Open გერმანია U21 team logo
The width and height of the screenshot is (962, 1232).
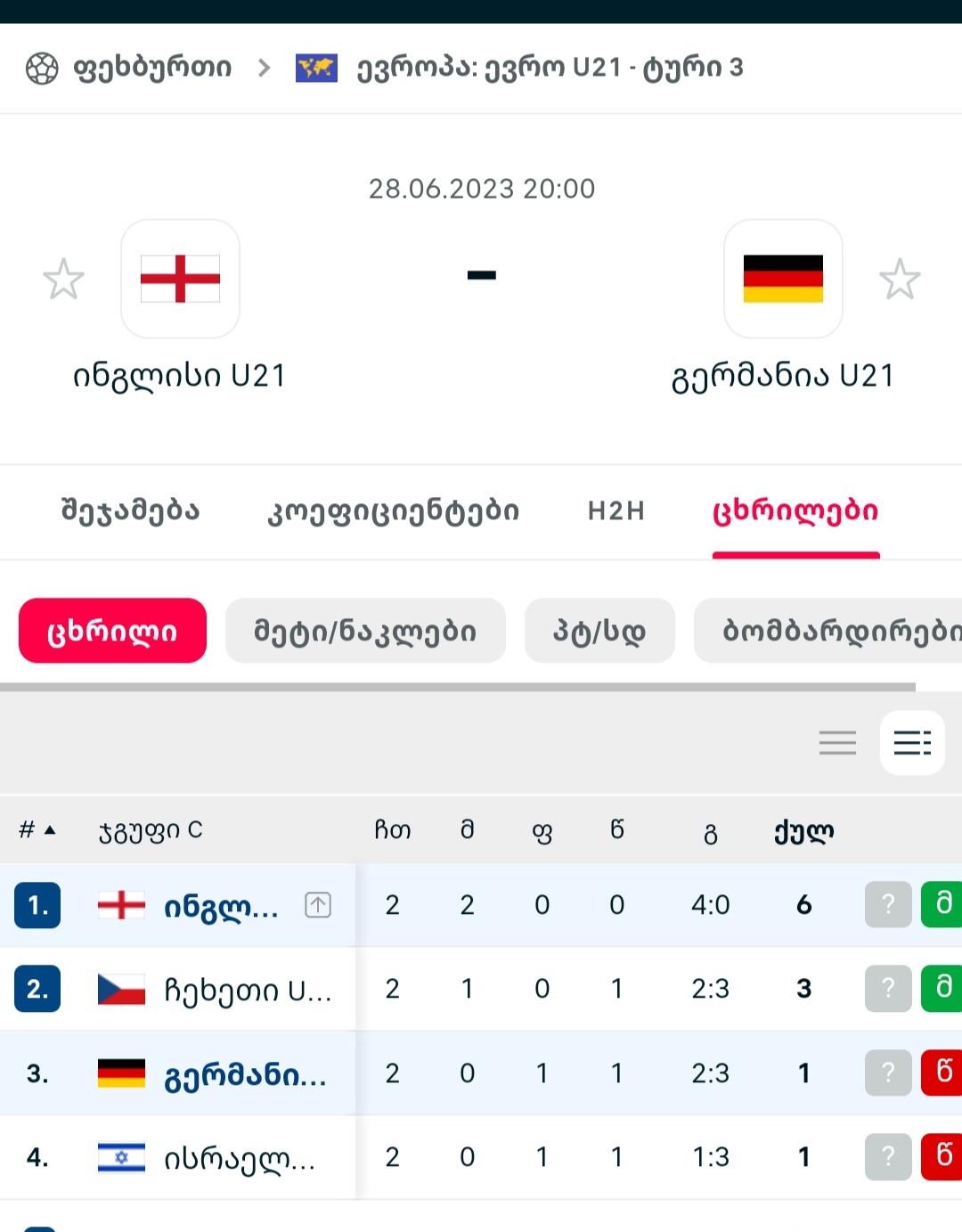[783, 279]
